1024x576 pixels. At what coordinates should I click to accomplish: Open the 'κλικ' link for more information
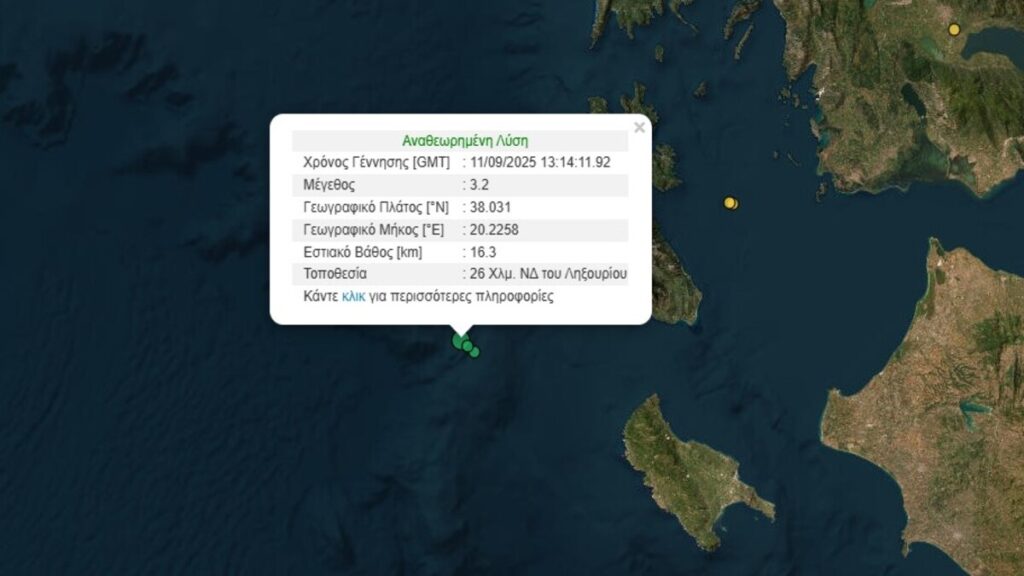pos(353,297)
